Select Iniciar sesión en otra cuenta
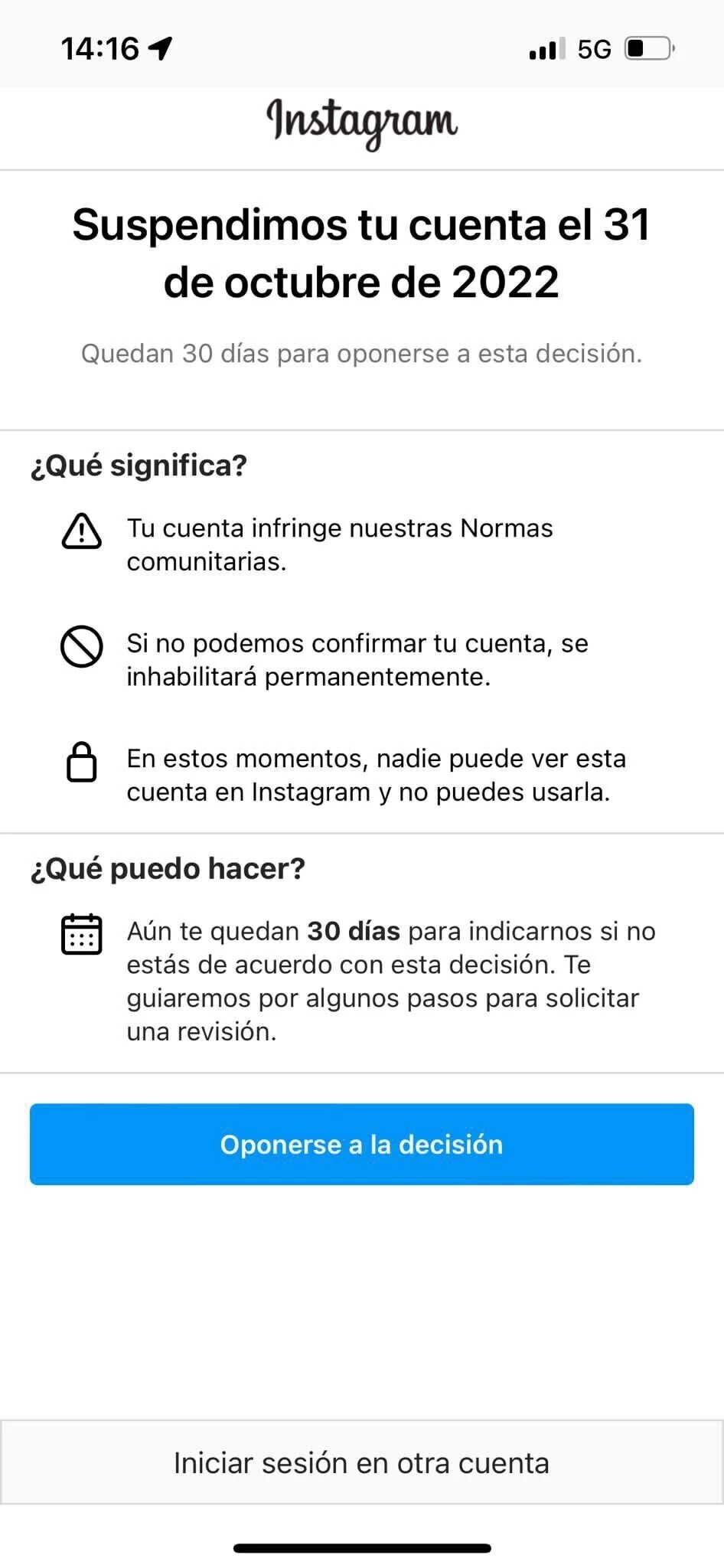The height and width of the screenshot is (1568, 724). tap(362, 1462)
